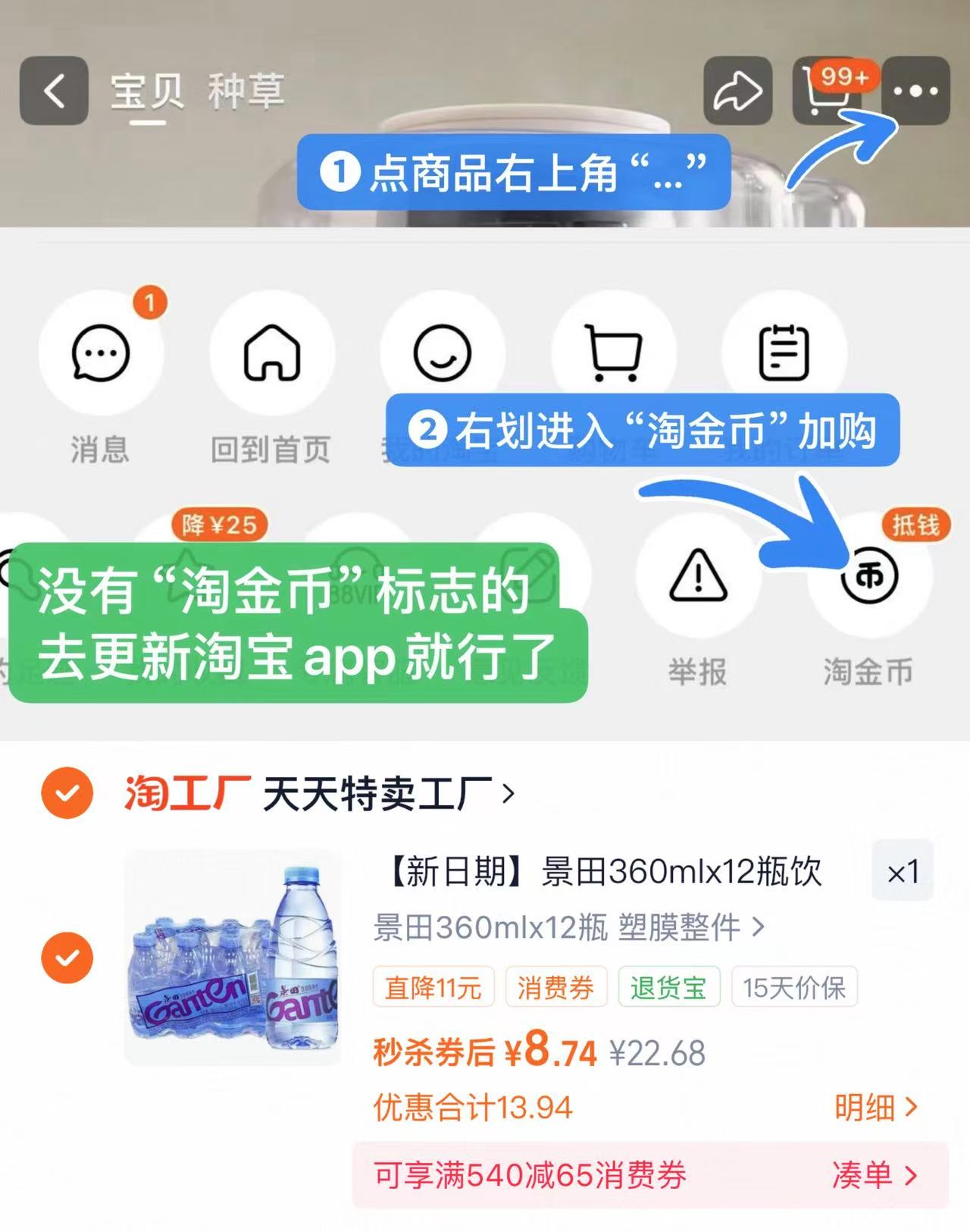Tap the 举报 report warning icon
970x1232 pixels.
[x=698, y=578]
